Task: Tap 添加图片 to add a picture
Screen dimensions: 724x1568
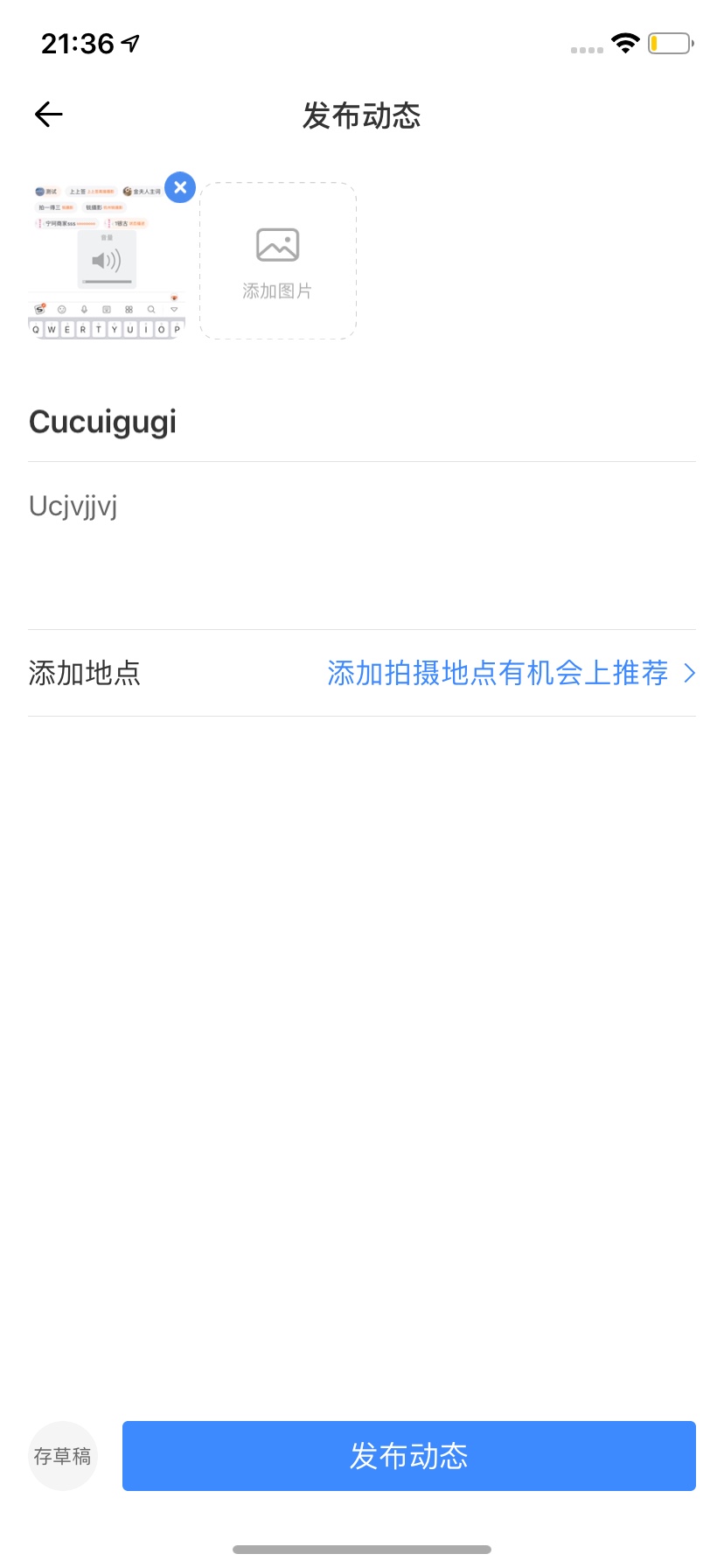Action: click(278, 261)
